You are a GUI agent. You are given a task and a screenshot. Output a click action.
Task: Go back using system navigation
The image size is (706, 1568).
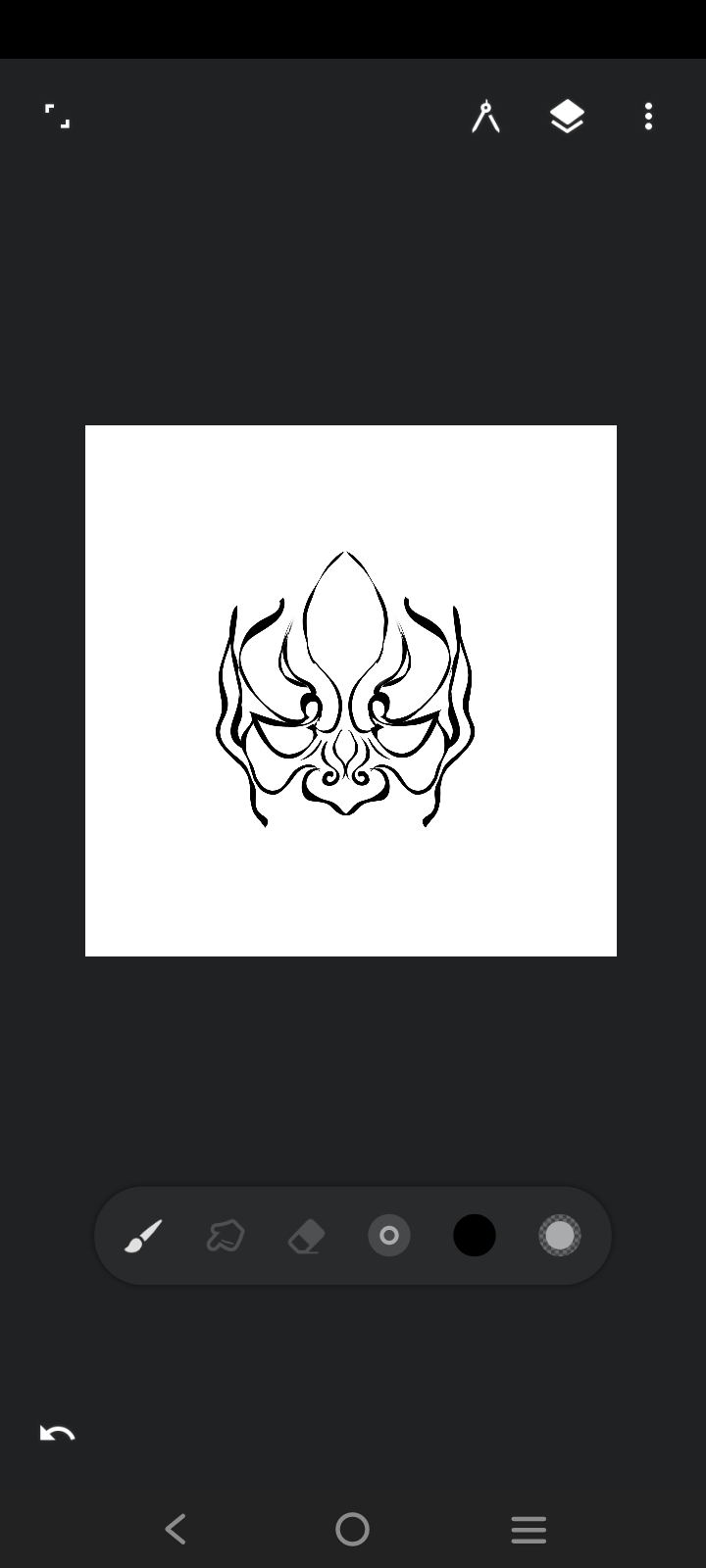(176, 1529)
